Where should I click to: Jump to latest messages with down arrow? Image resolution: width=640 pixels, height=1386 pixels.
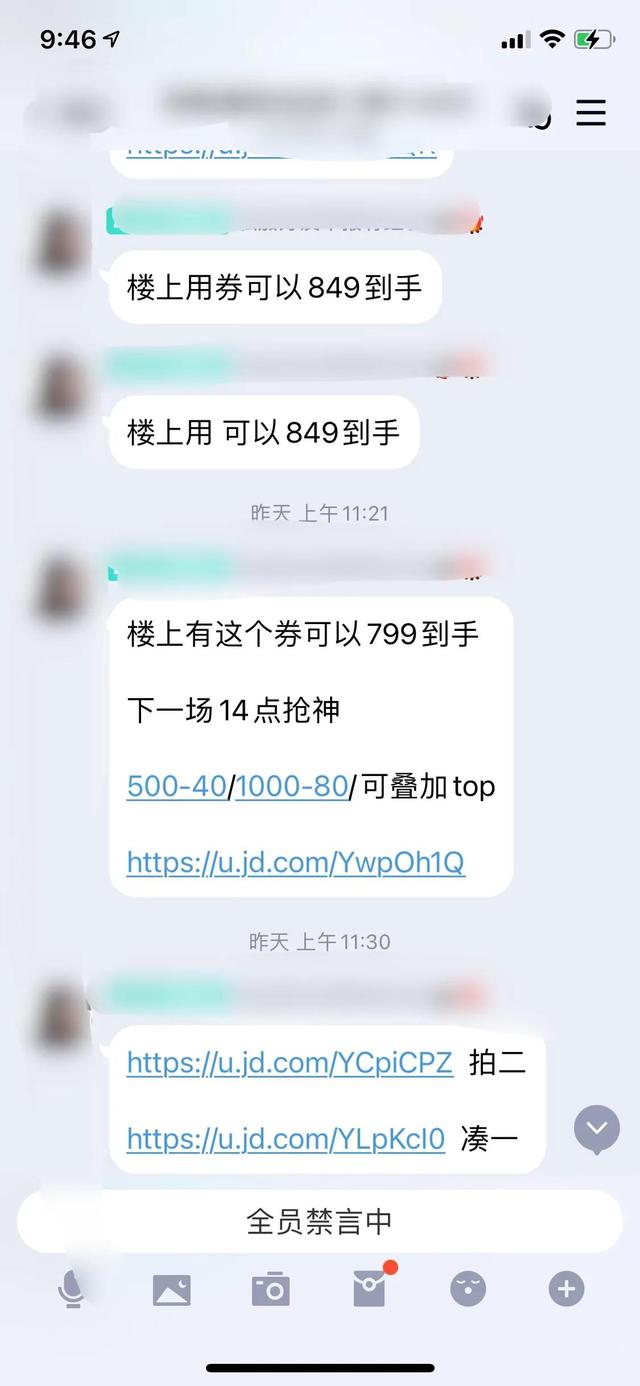[x=597, y=1130]
